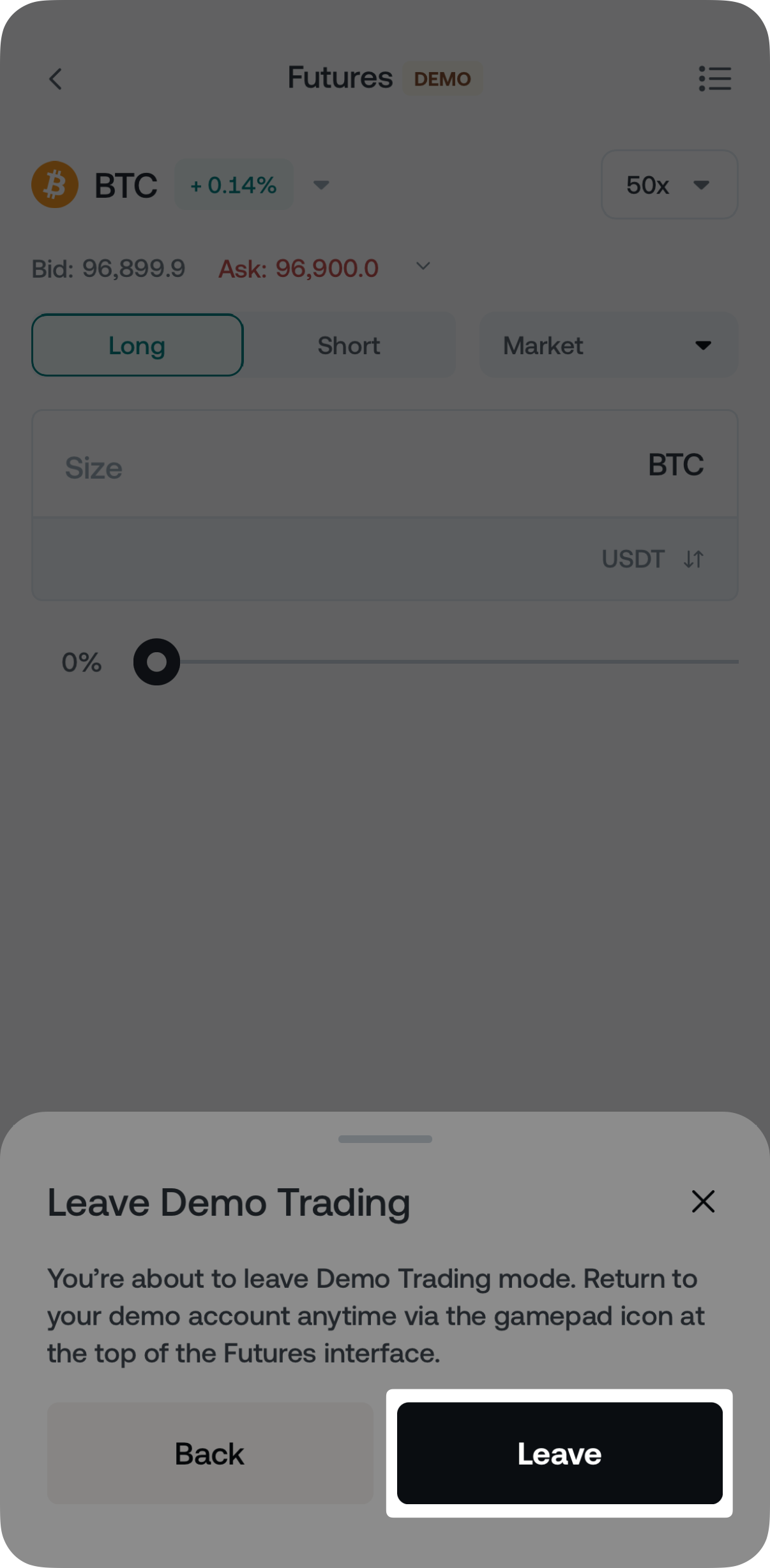Open the Market order type dropdown

pos(608,345)
